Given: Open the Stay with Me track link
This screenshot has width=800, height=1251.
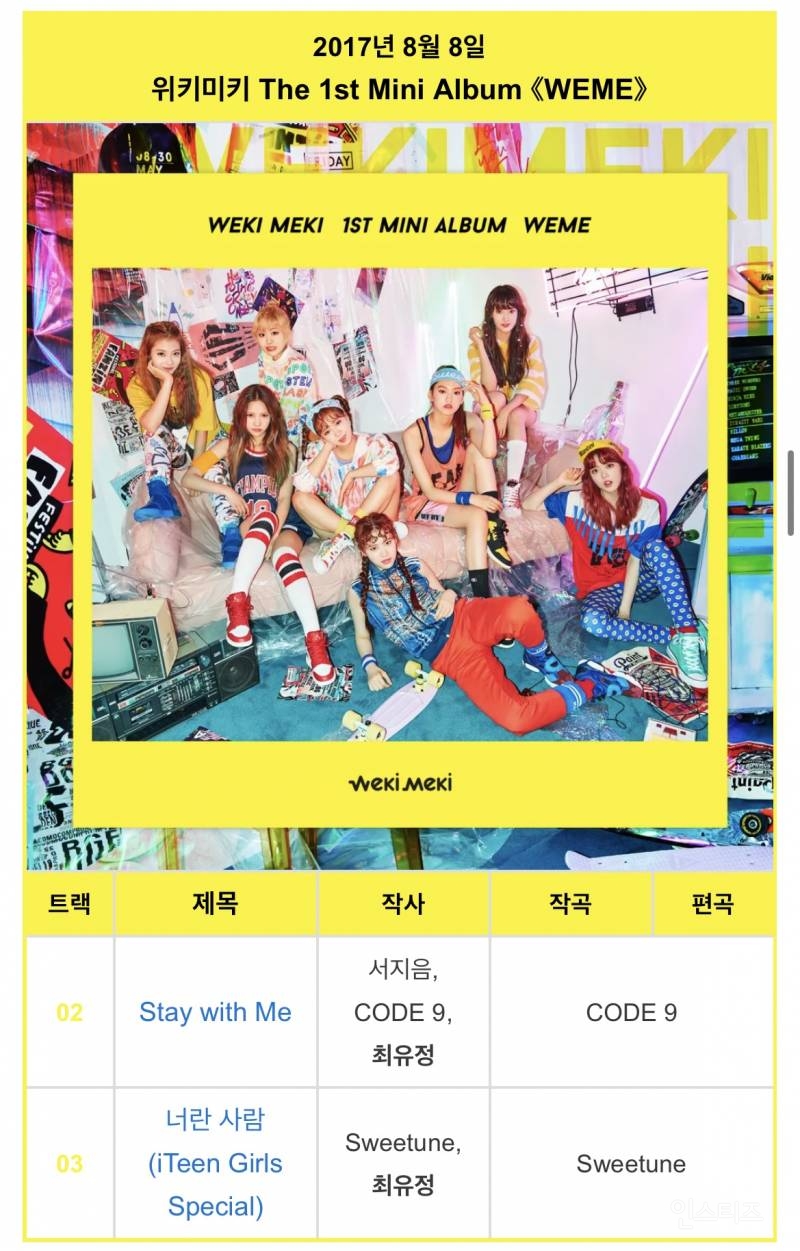Looking at the screenshot, I should (x=215, y=1012).
